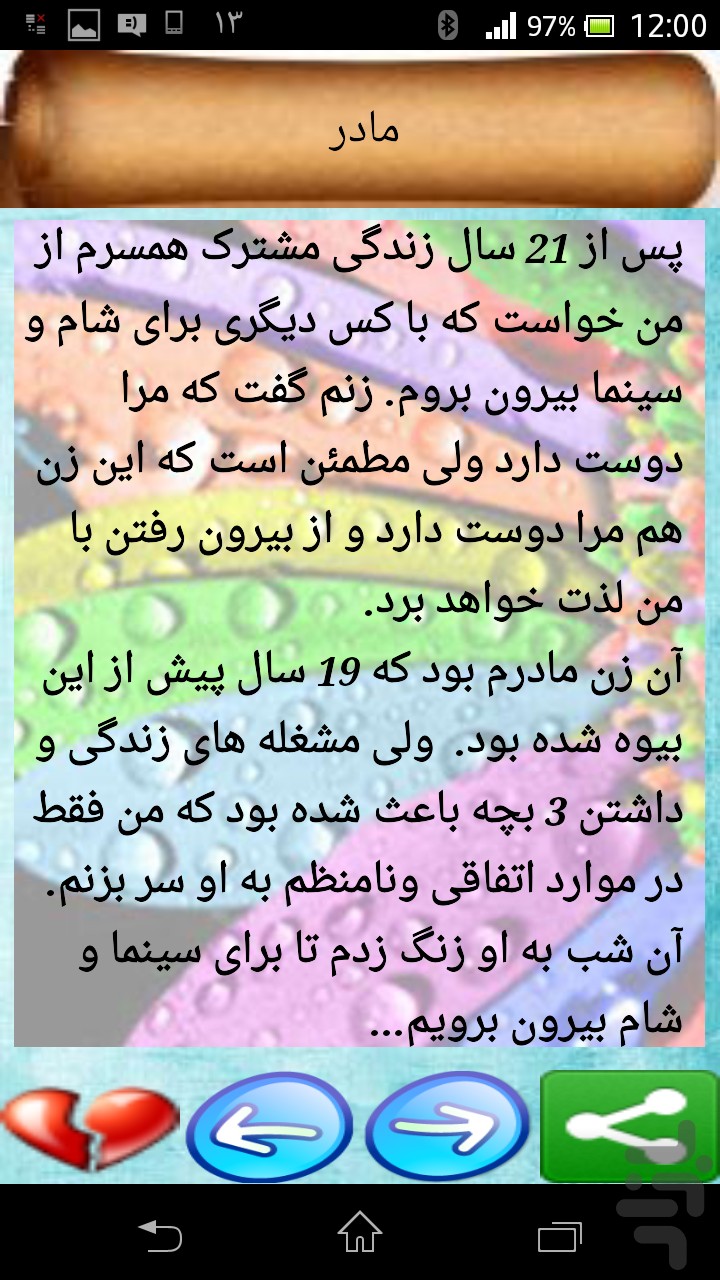The width and height of the screenshot is (720, 1280).
Task: Go to the home screen
Action: coord(360,1232)
